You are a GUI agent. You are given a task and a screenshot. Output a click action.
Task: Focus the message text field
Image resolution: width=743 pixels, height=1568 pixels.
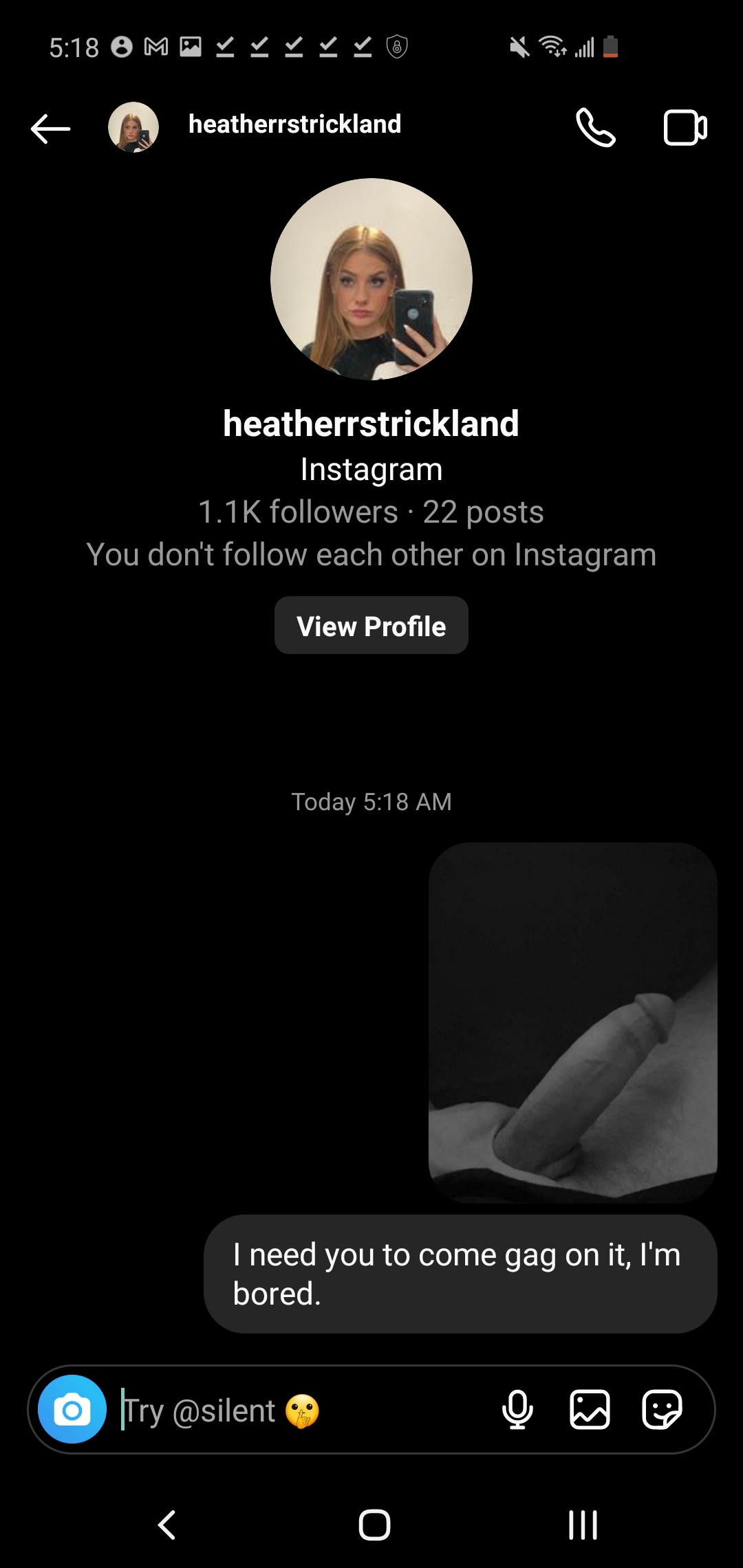303,1411
